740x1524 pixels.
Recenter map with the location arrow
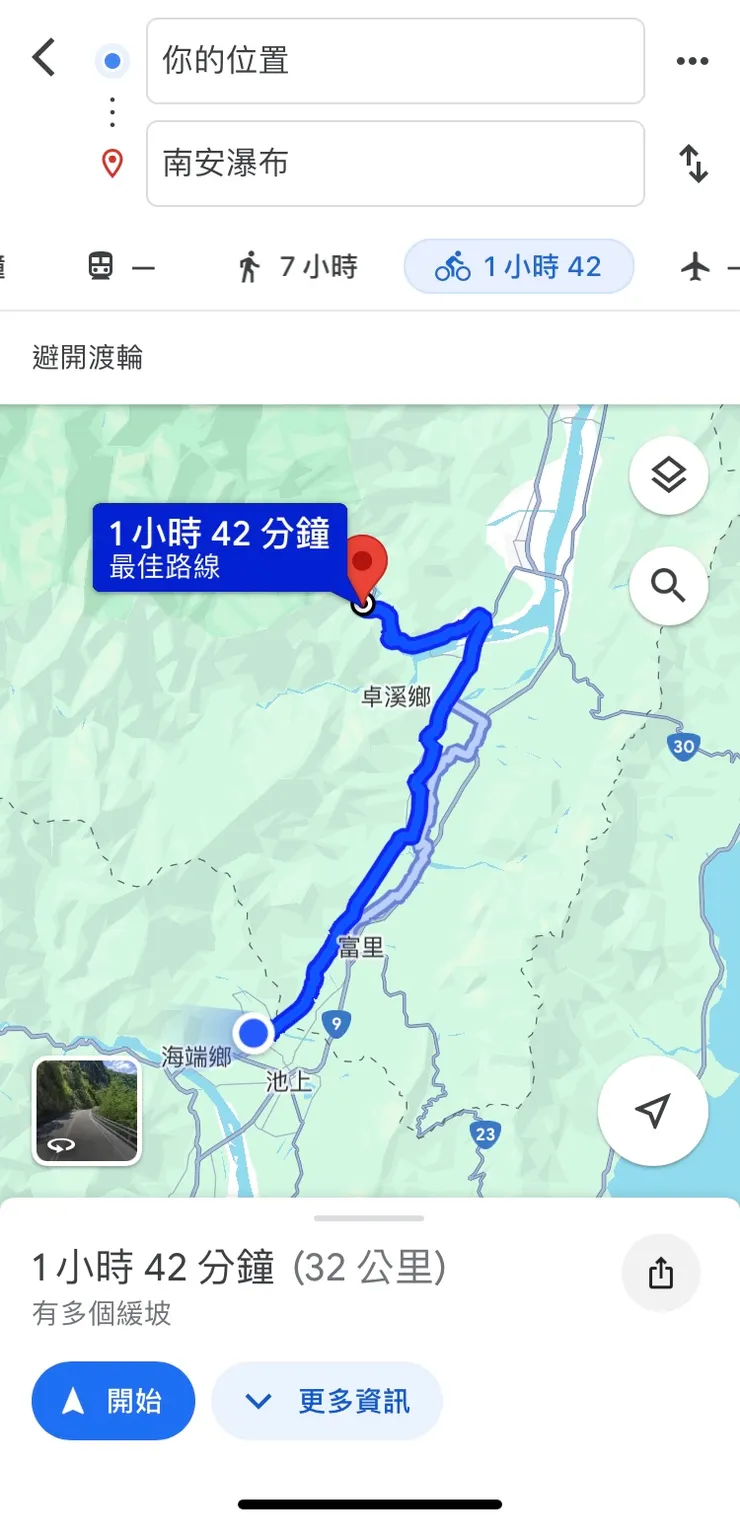click(653, 1111)
